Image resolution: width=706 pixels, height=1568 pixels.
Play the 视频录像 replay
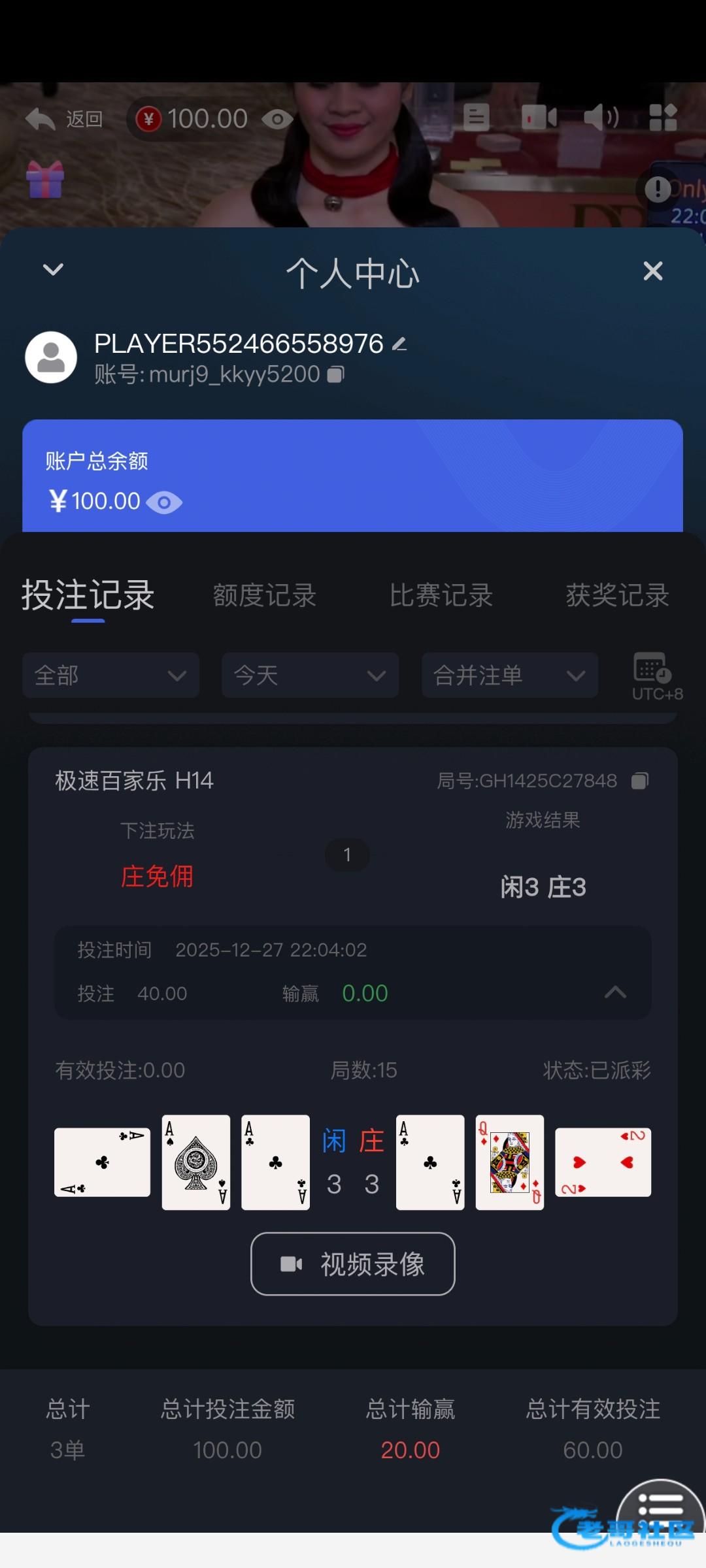coord(353,1264)
